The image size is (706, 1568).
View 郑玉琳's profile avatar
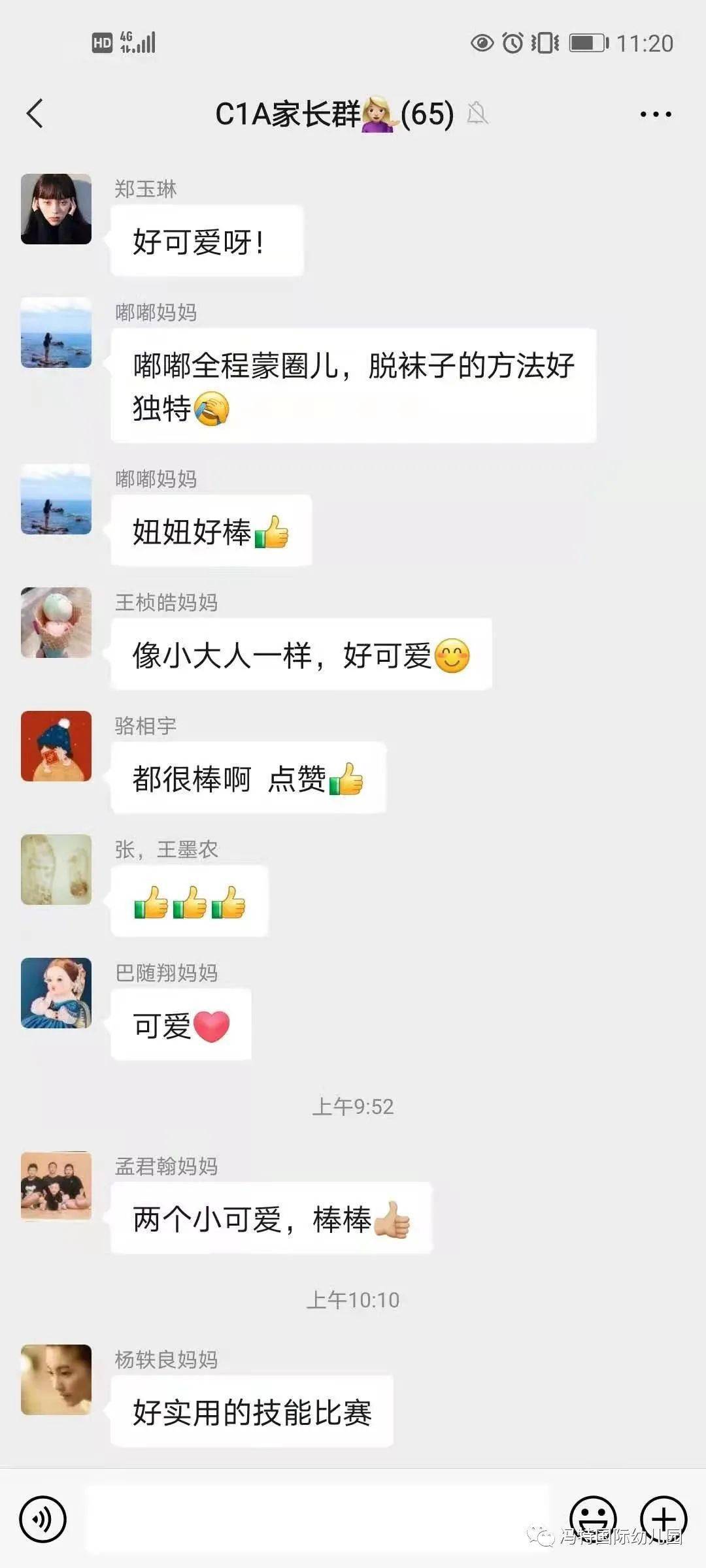click(56, 209)
